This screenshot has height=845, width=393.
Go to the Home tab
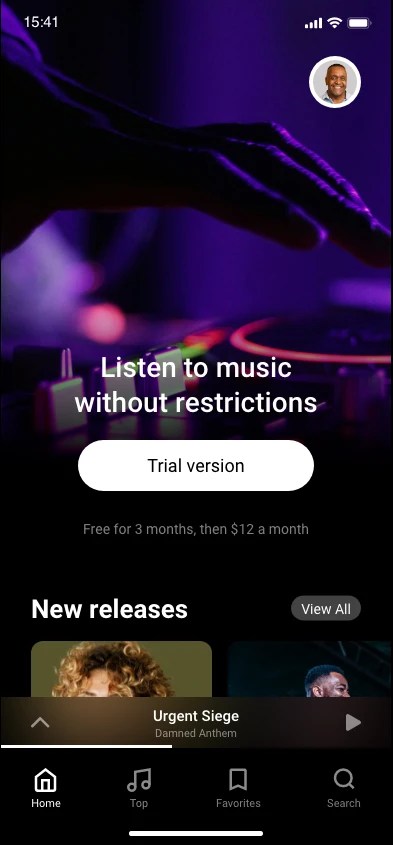46,788
